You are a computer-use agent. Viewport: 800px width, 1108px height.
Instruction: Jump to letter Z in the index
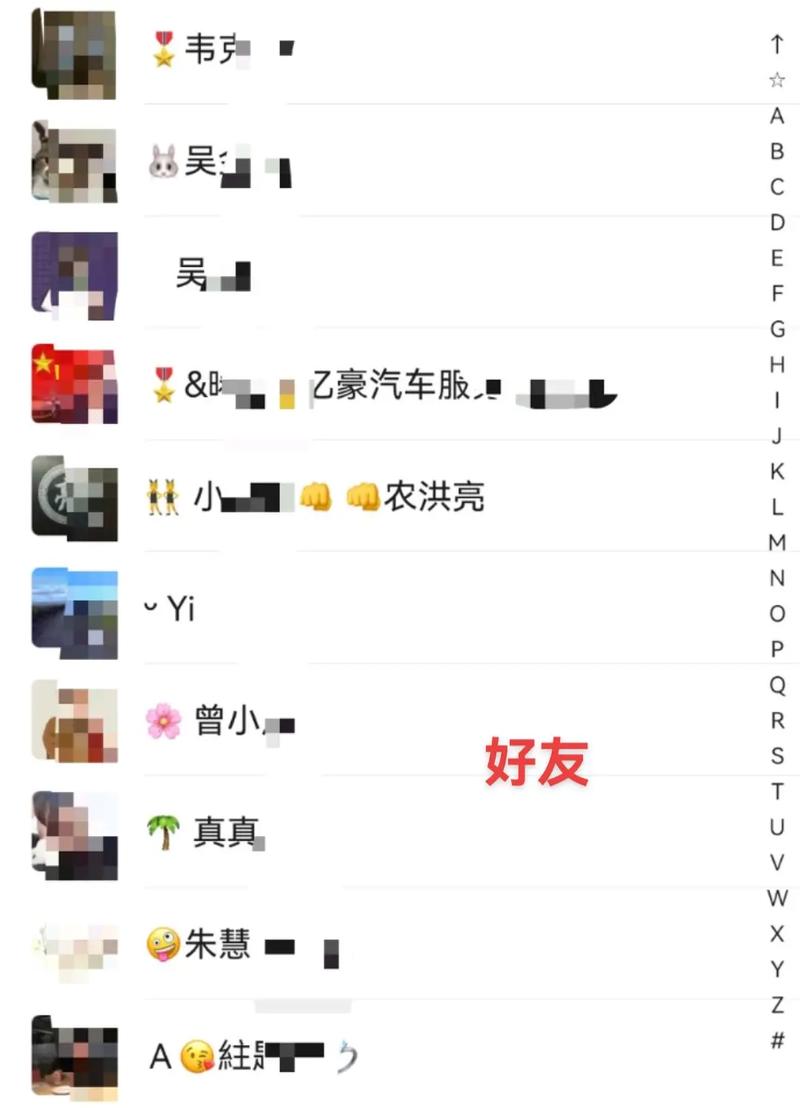pyautogui.click(x=777, y=1004)
